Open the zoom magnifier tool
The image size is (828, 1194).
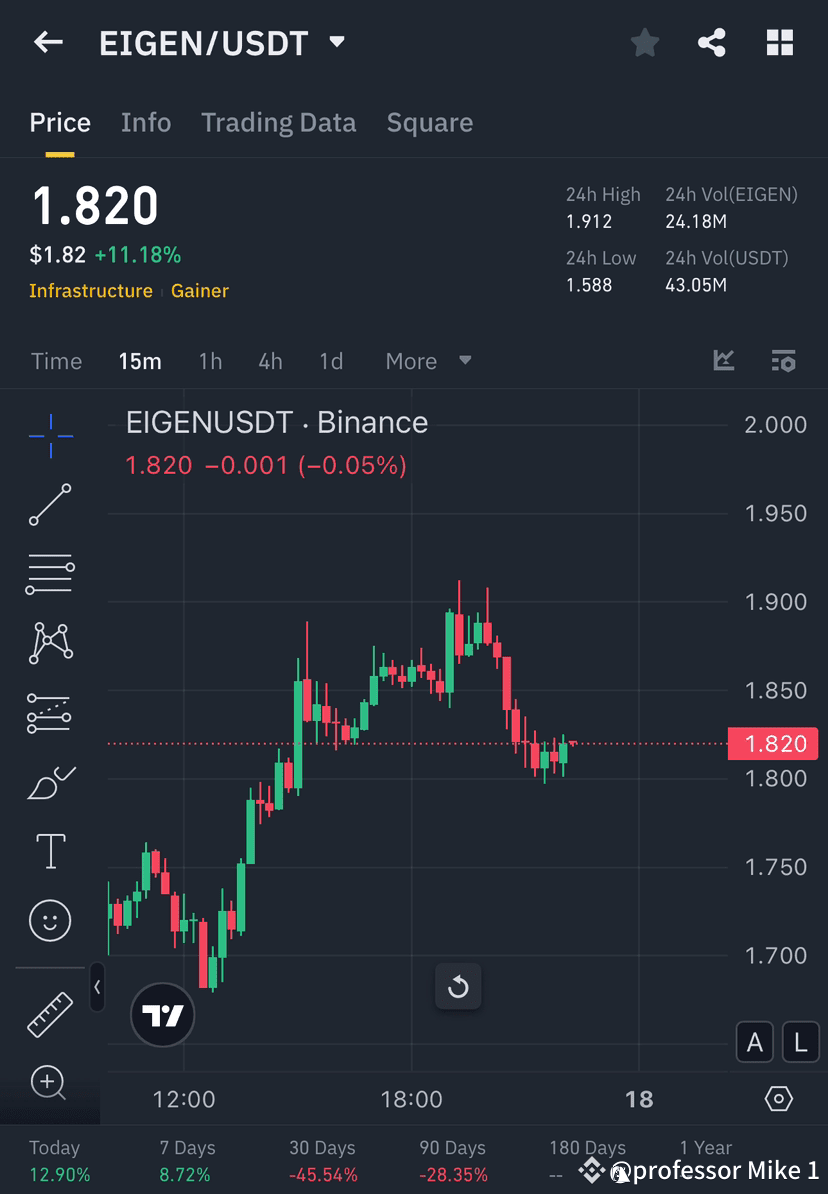(x=50, y=1083)
